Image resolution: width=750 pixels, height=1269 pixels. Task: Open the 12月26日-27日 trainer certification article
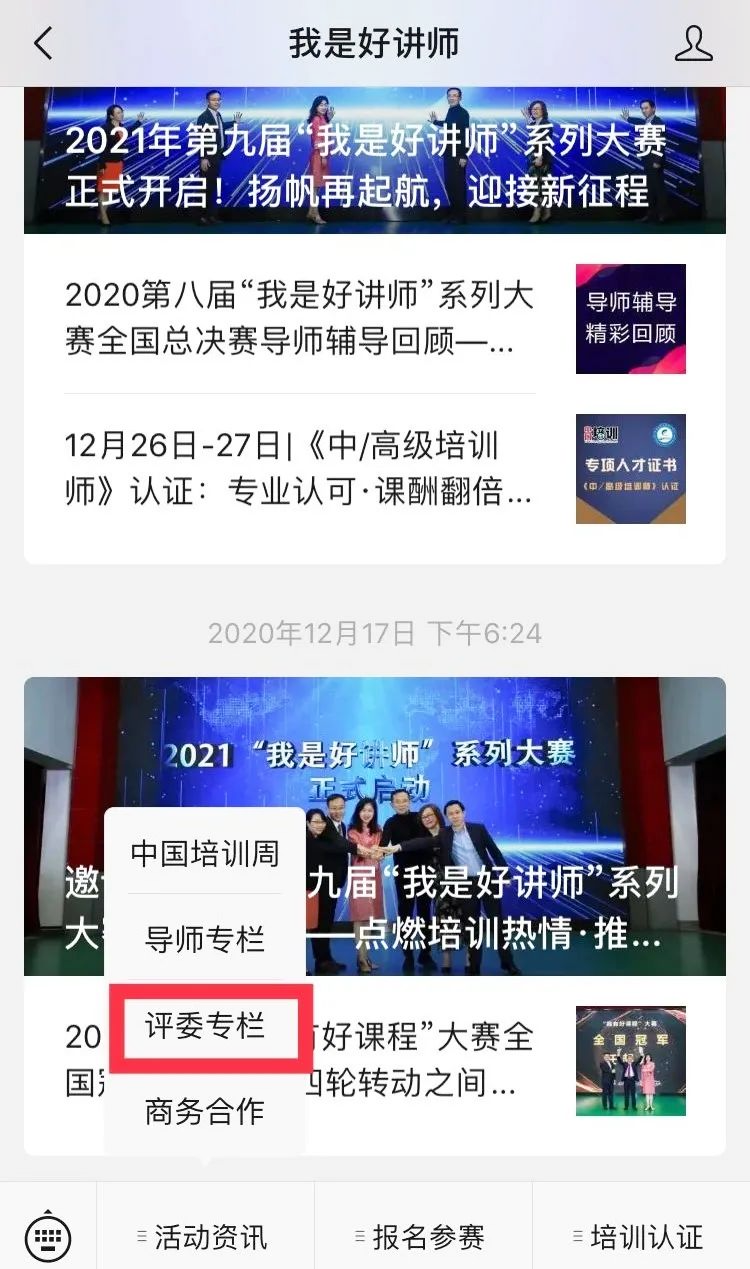pos(375,468)
